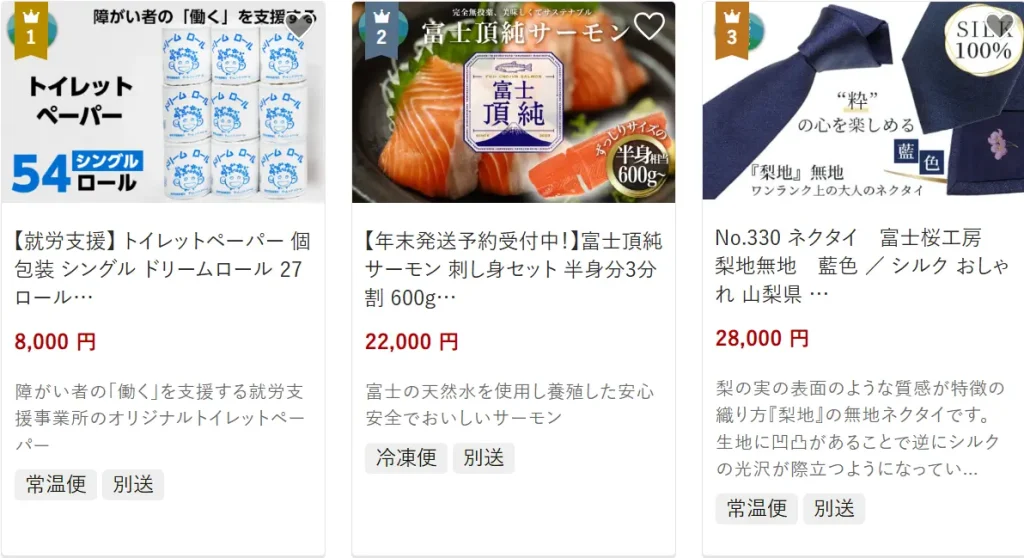Open the toilet paper Dream Roll product card
Screen dimensions: 1024x558
pos(163,268)
